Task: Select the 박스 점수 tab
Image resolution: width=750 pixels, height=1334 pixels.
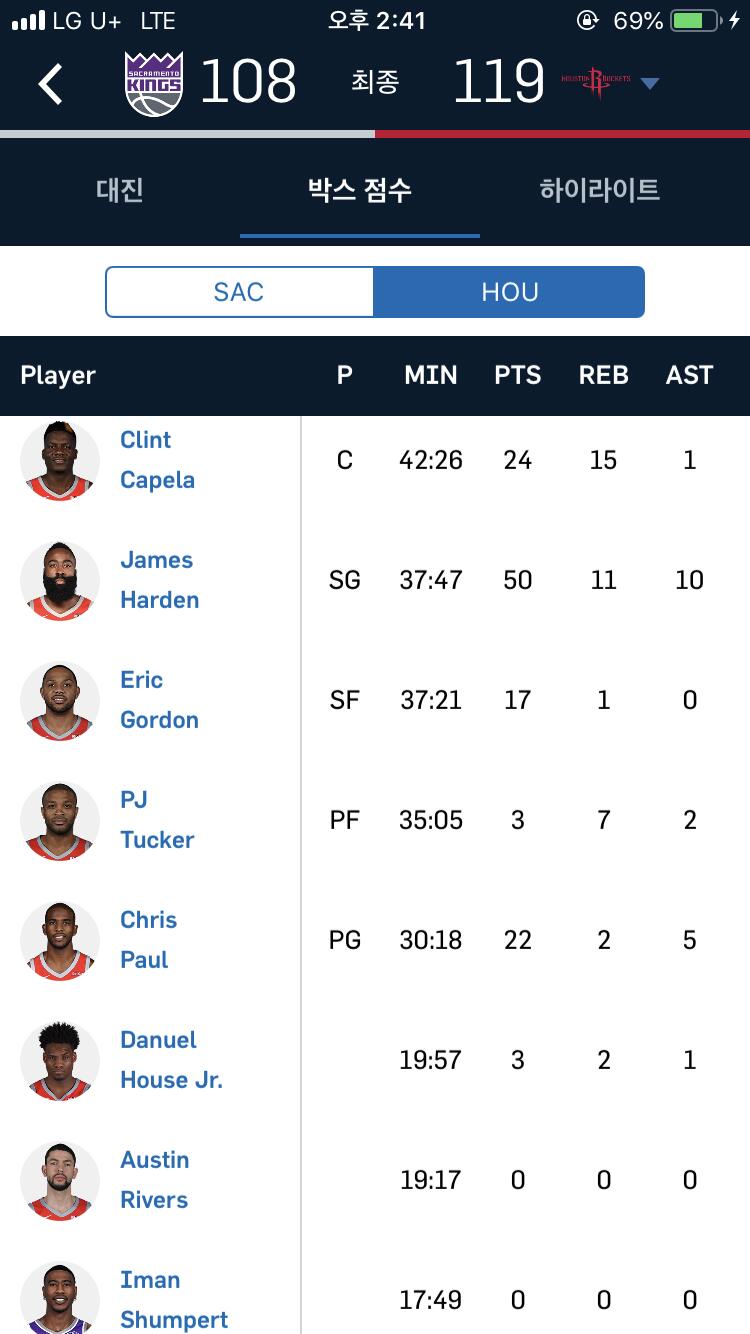Action: point(360,190)
